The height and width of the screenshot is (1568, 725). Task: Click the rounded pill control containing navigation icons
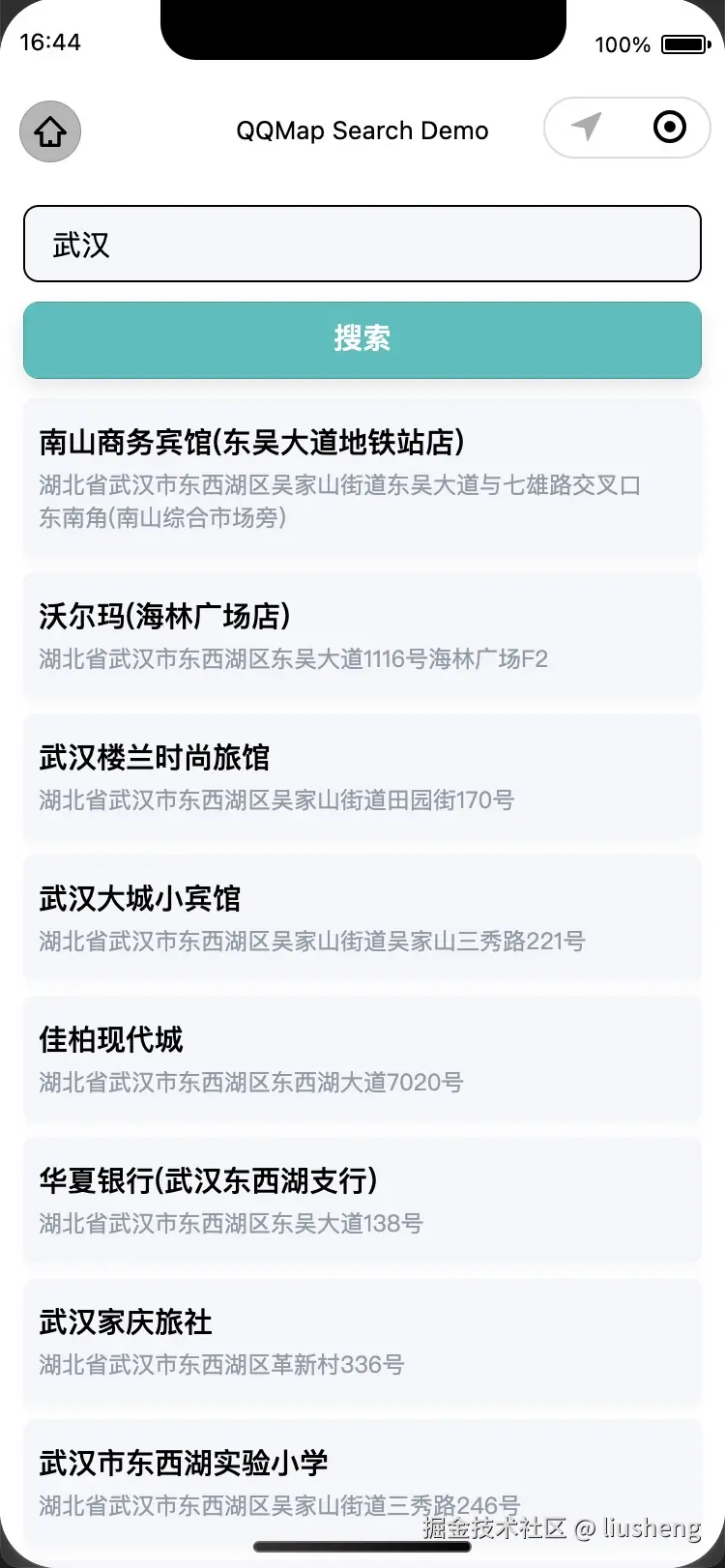pos(626,127)
